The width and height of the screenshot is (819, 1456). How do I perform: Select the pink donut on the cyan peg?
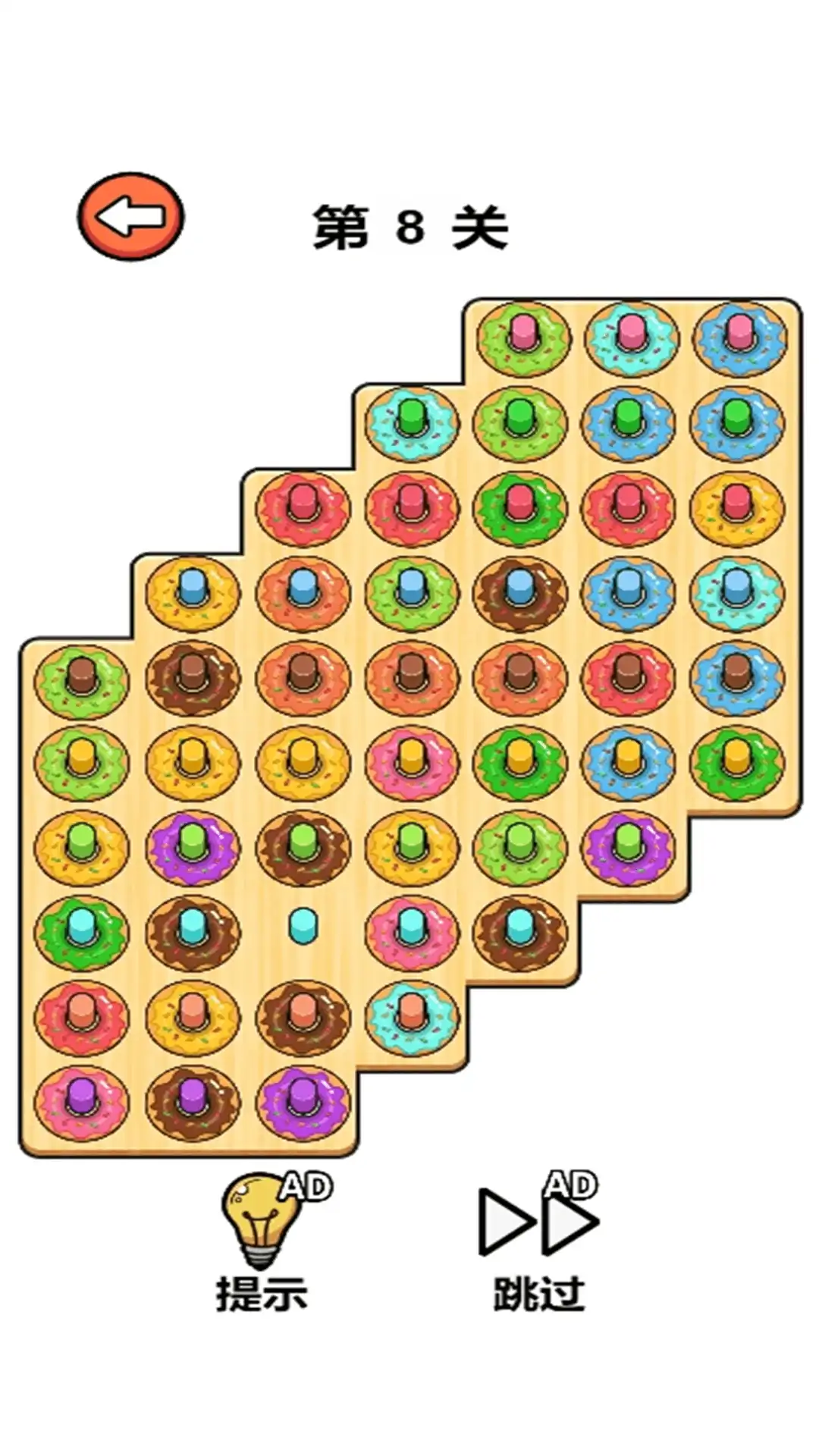[412, 933]
